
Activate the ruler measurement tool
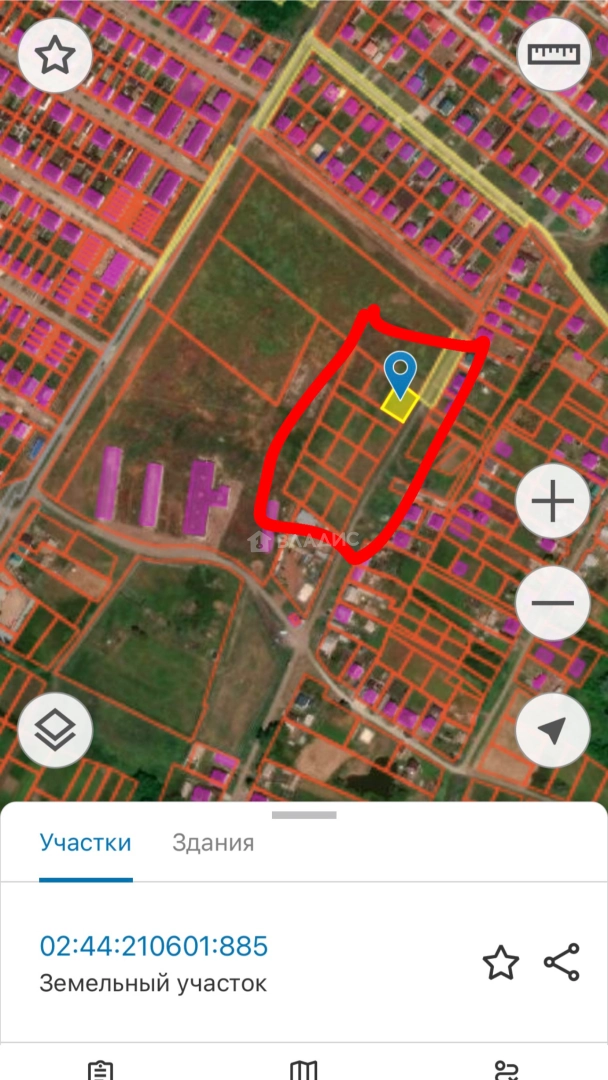(553, 56)
